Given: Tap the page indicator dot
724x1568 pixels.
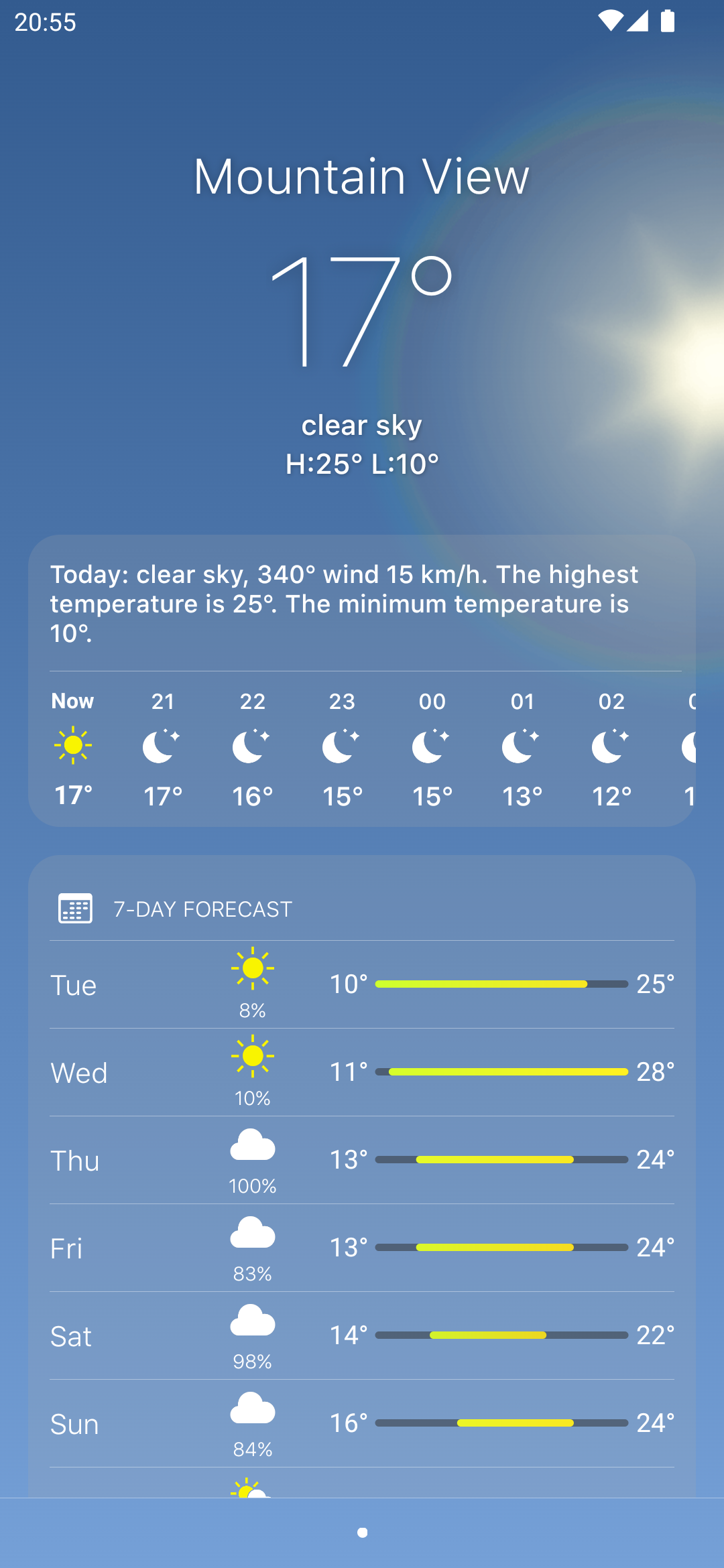Looking at the screenshot, I should click(x=362, y=1532).
